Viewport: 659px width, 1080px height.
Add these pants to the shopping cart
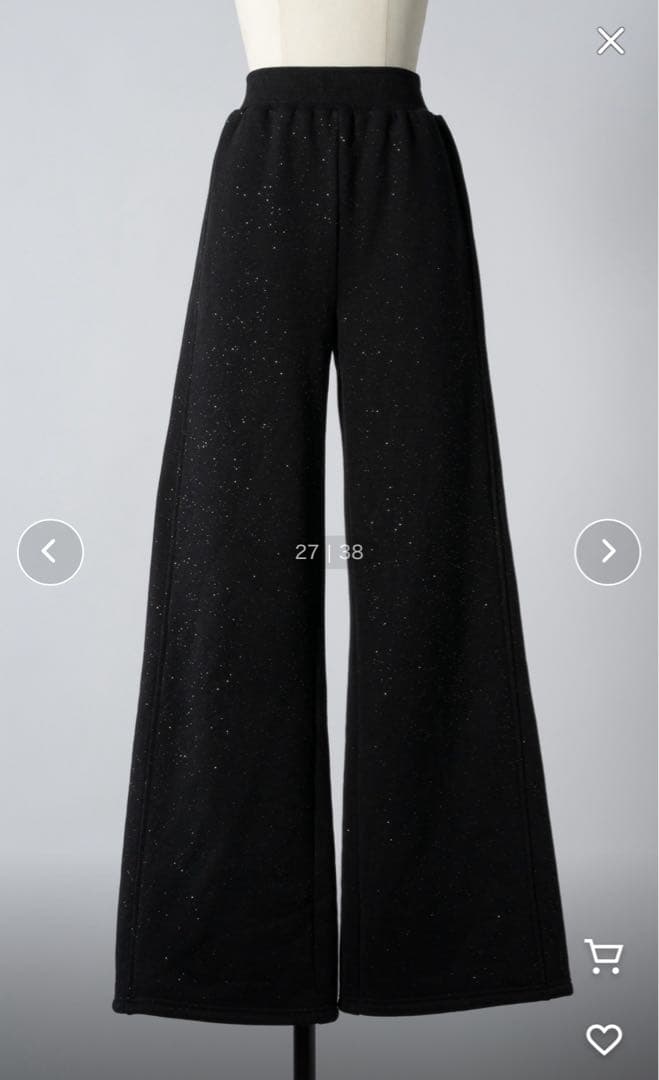point(603,956)
